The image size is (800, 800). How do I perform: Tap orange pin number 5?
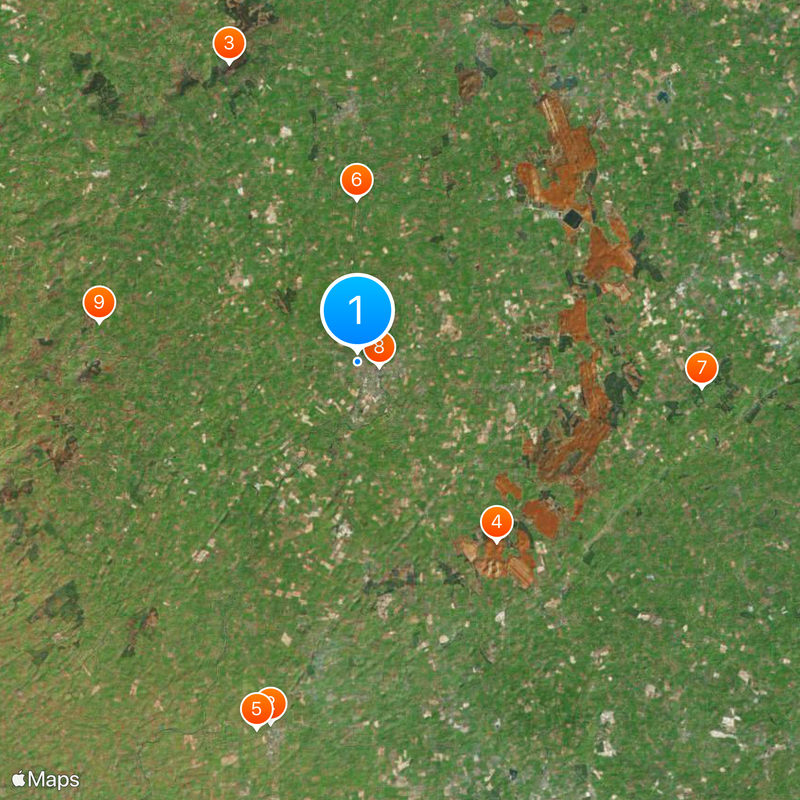click(x=255, y=709)
